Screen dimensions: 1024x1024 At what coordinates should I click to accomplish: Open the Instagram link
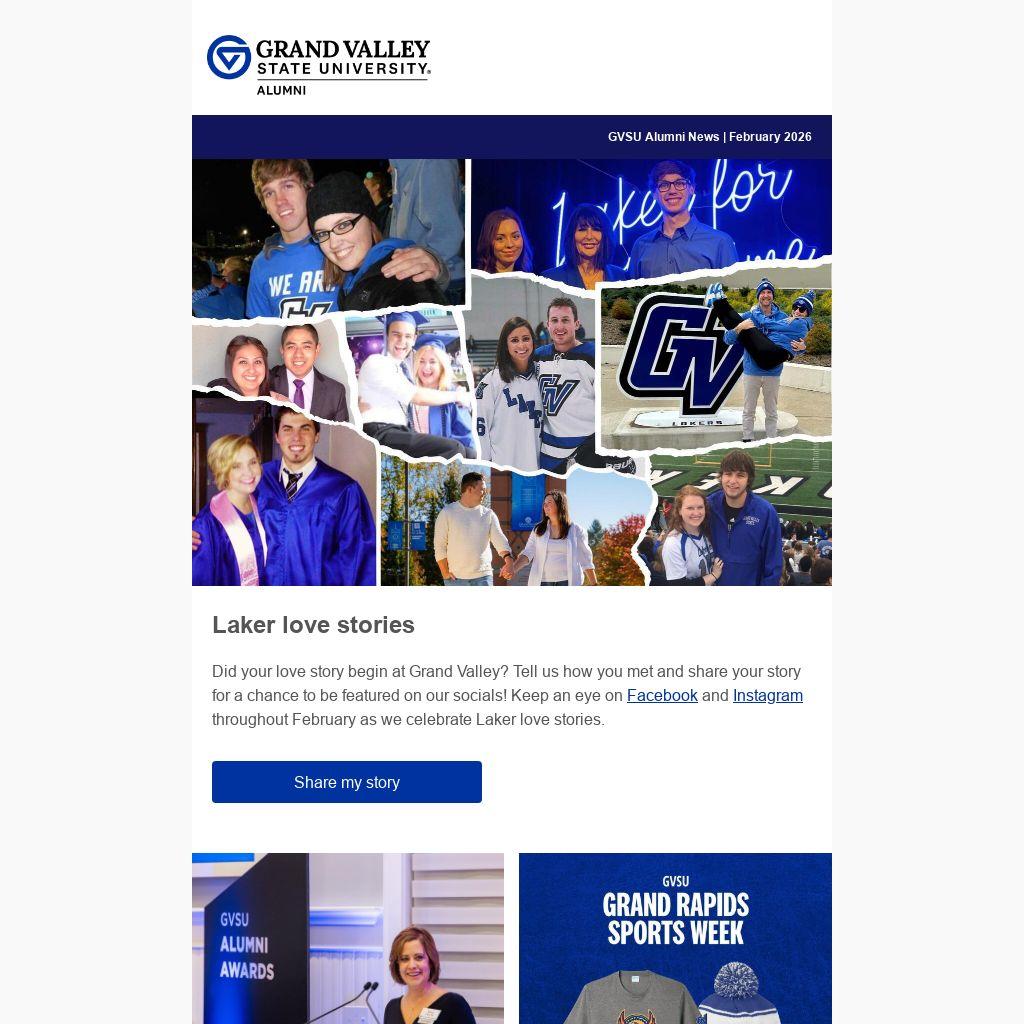(767, 696)
